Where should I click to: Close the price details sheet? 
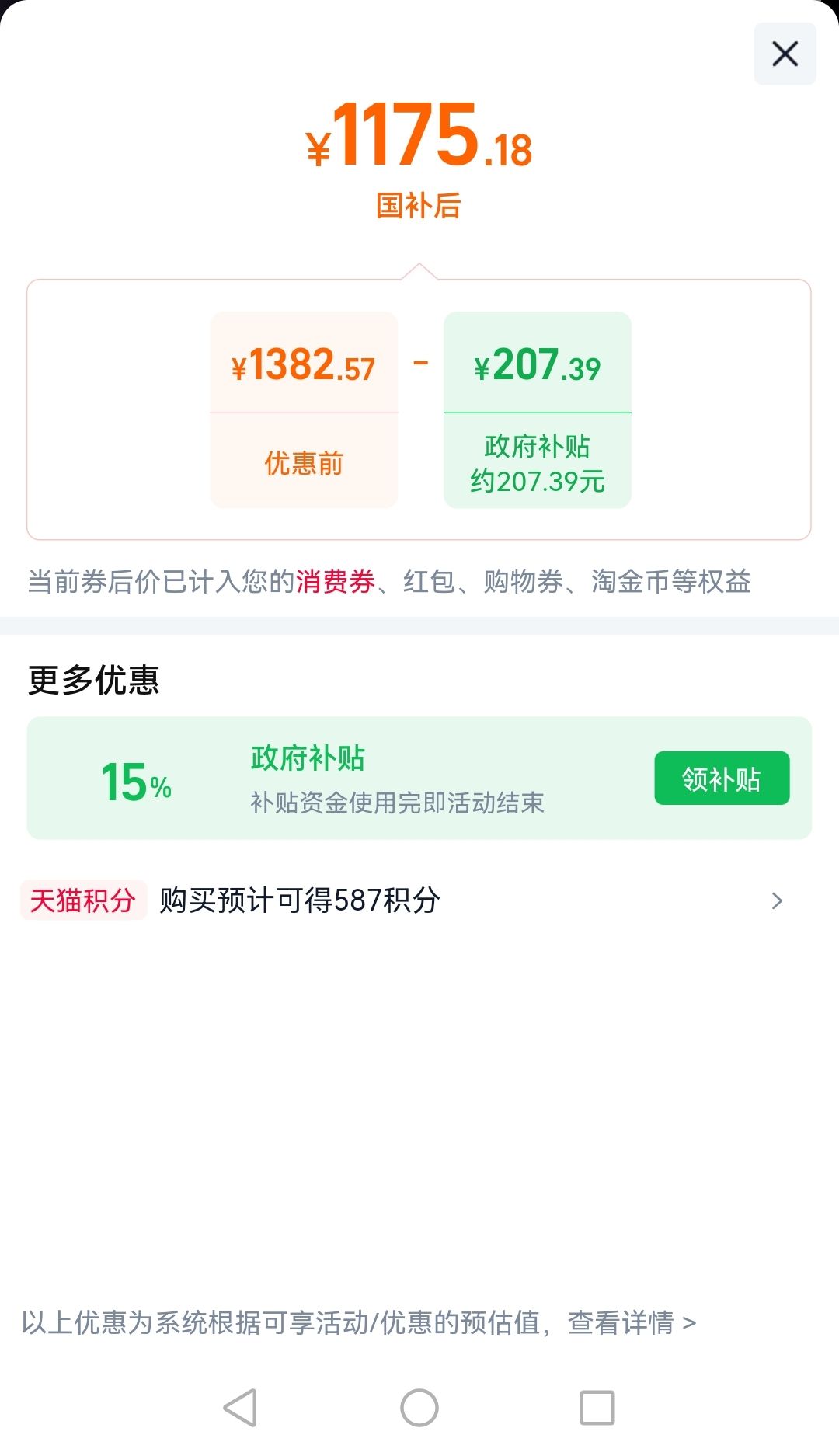coord(785,54)
